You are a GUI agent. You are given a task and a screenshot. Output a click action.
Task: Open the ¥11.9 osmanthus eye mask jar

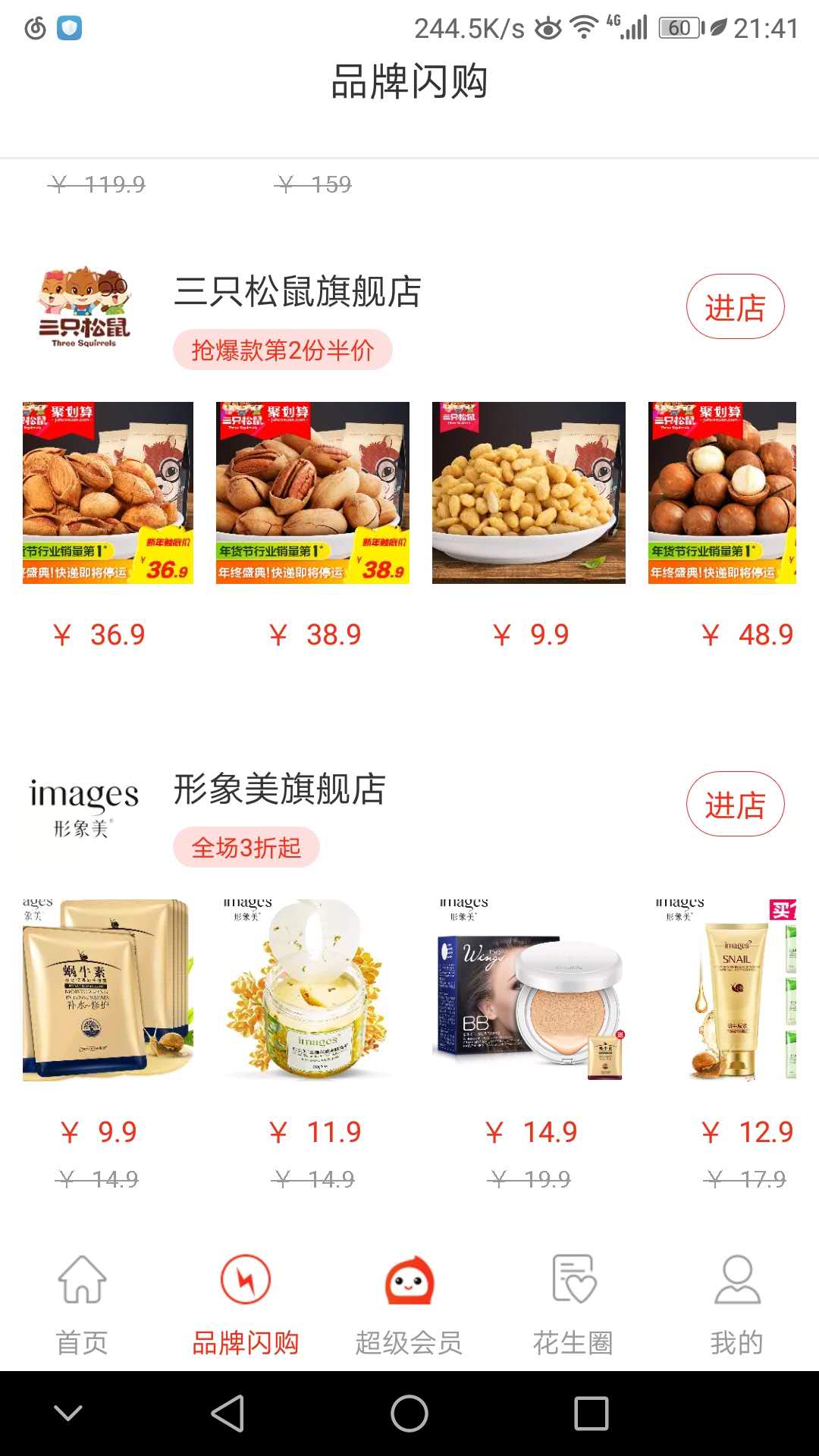[312, 990]
